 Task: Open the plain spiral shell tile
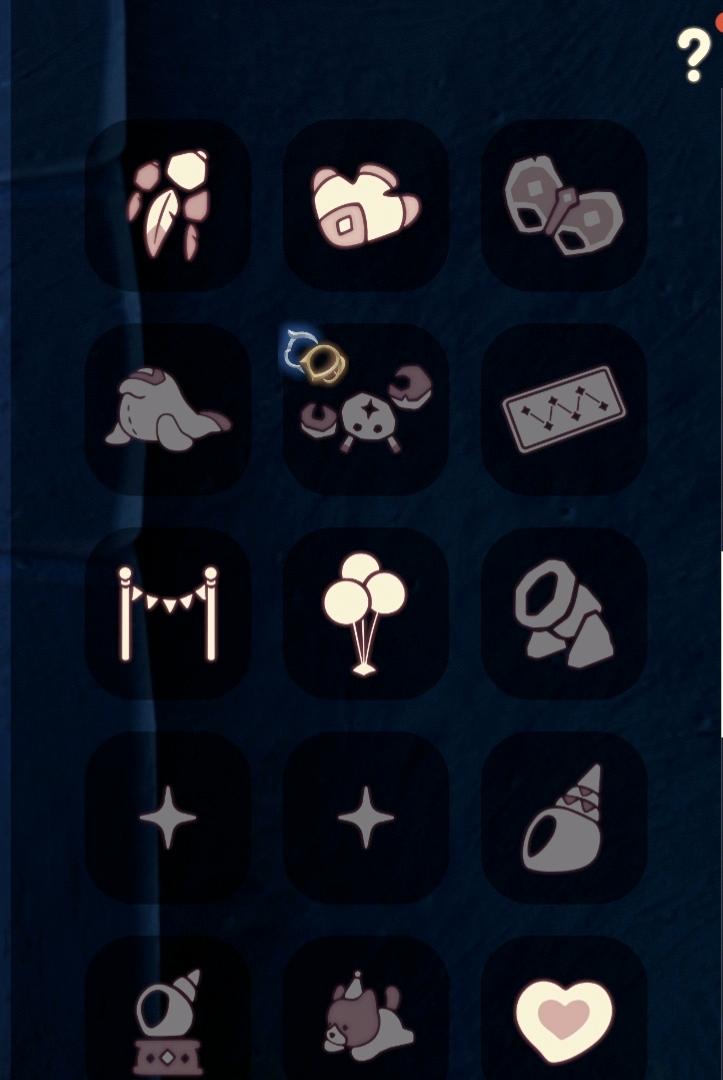[564, 817]
